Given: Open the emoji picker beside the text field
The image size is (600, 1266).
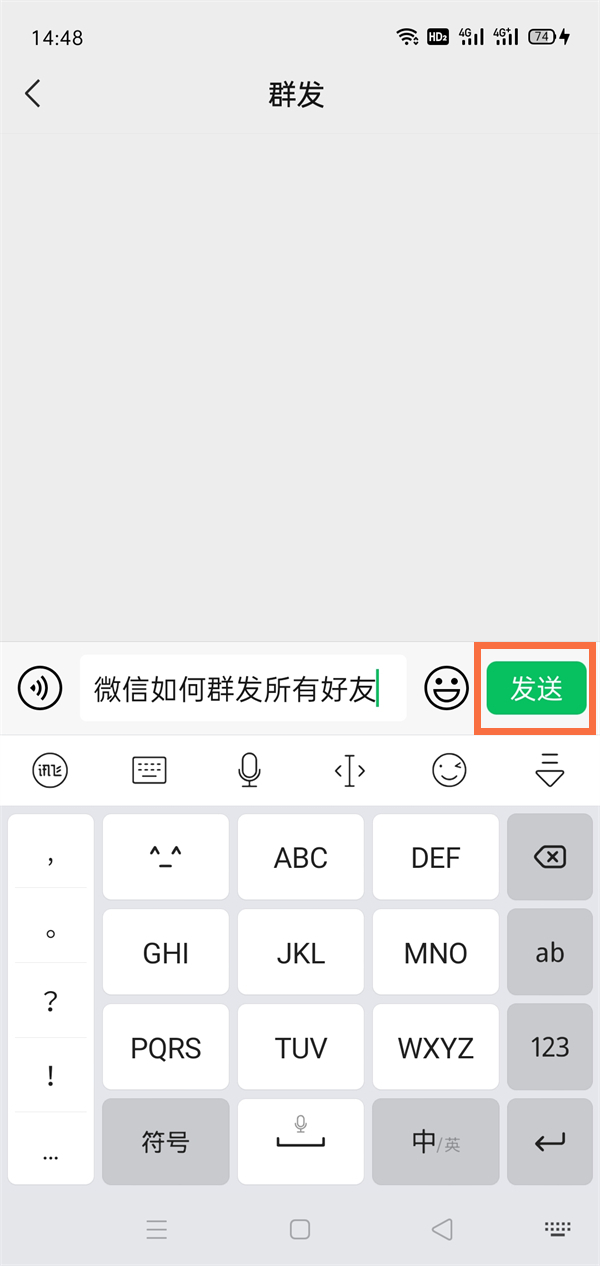Looking at the screenshot, I should point(447,688).
